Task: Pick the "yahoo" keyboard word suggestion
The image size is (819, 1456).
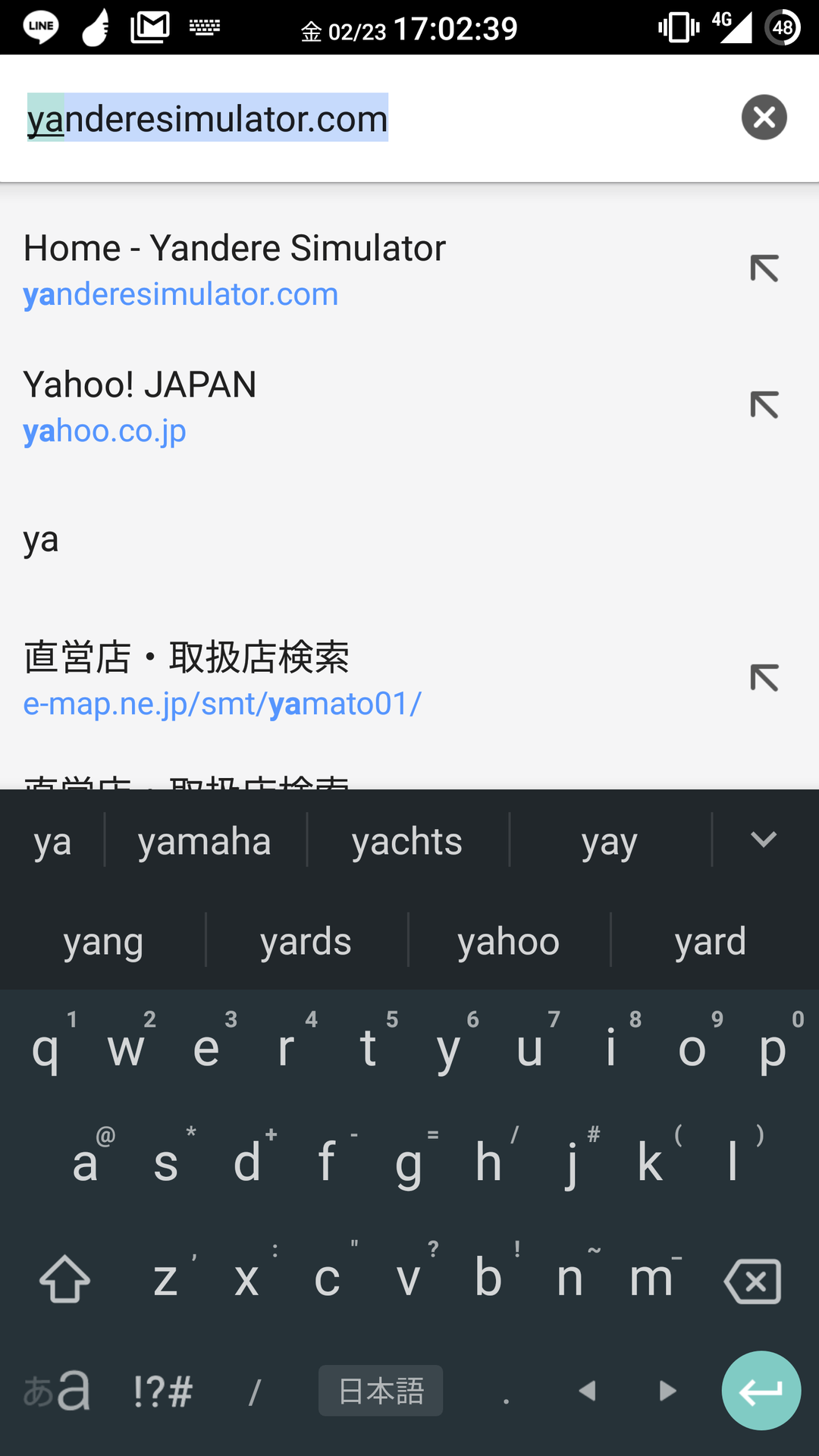Action: (x=508, y=941)
